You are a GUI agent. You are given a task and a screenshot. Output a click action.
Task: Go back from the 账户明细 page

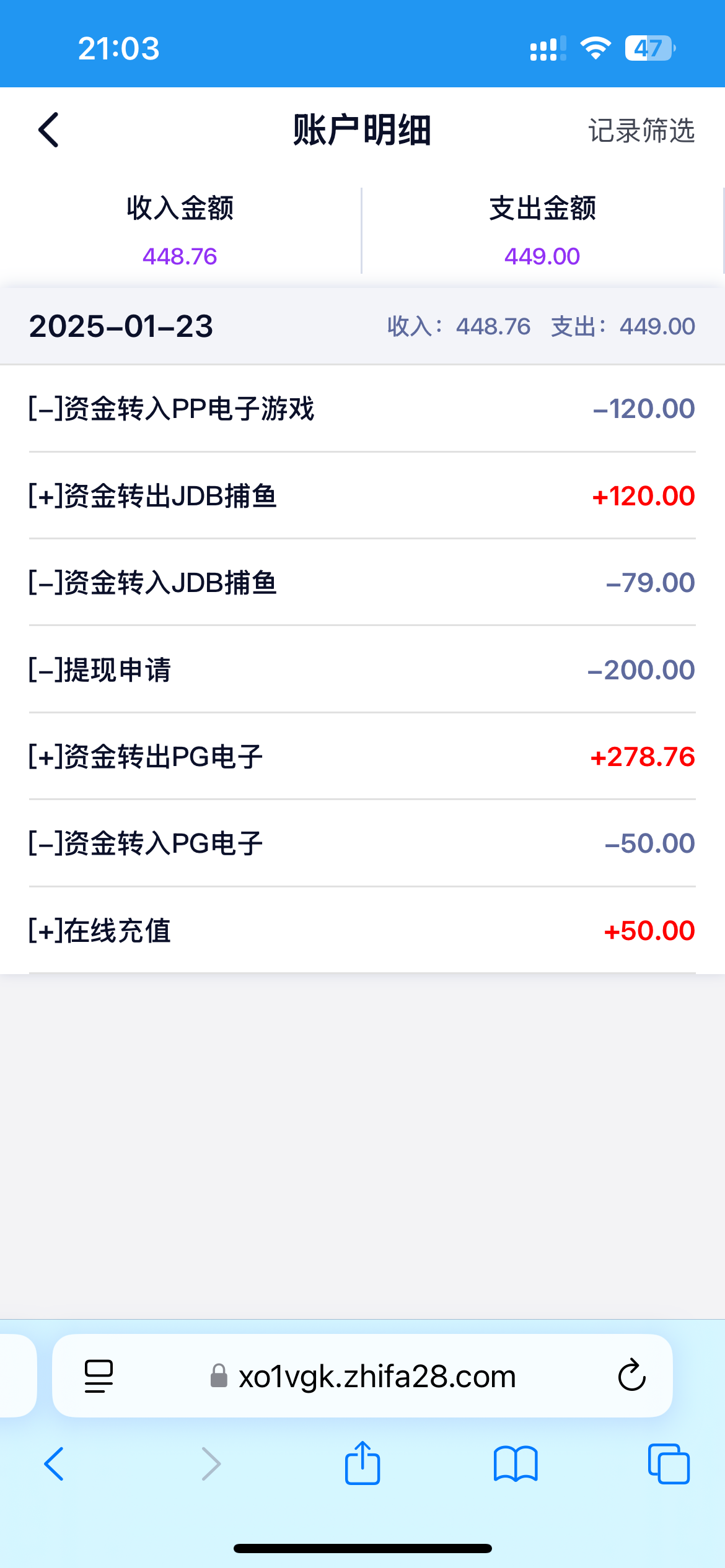pyautogui.click(x=48, y=130)
